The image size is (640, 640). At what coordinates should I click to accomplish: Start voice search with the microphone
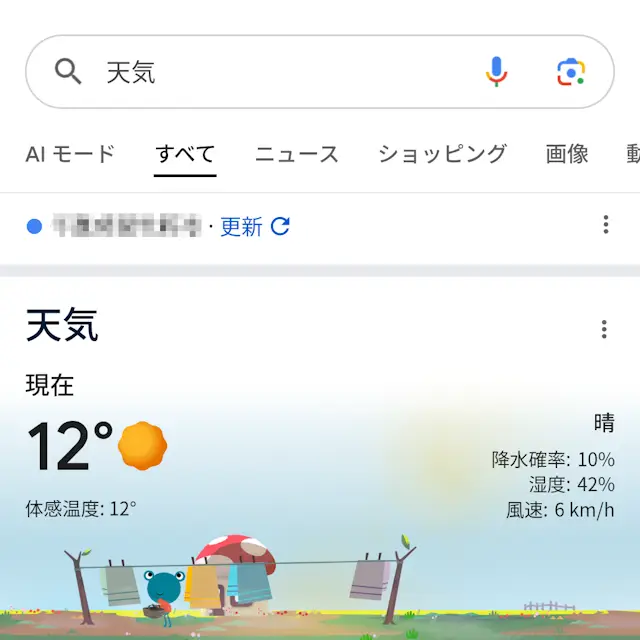496,72
